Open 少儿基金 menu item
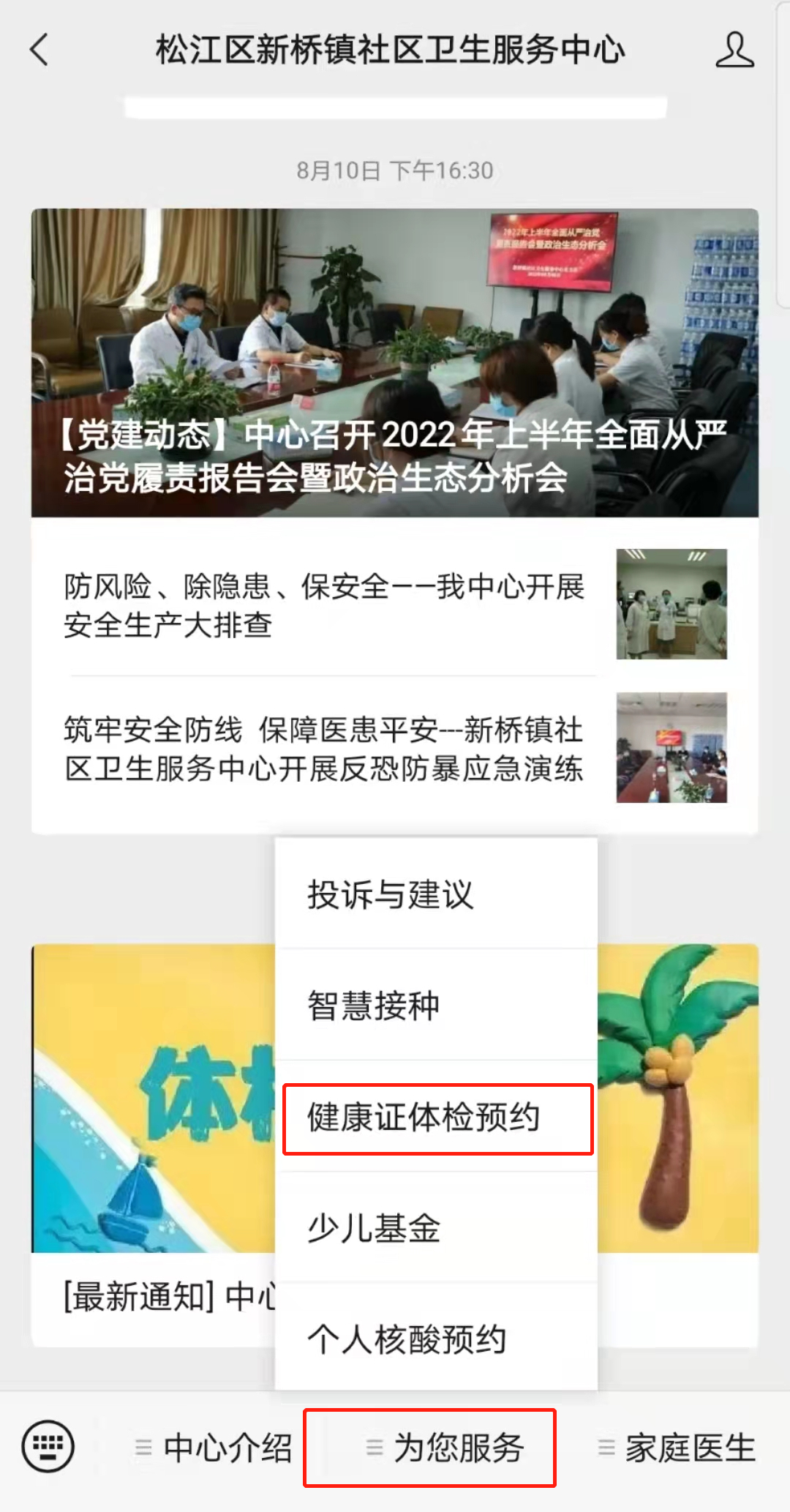The height and width of the screenshot is (1512, 790). tap(436, 1228)
